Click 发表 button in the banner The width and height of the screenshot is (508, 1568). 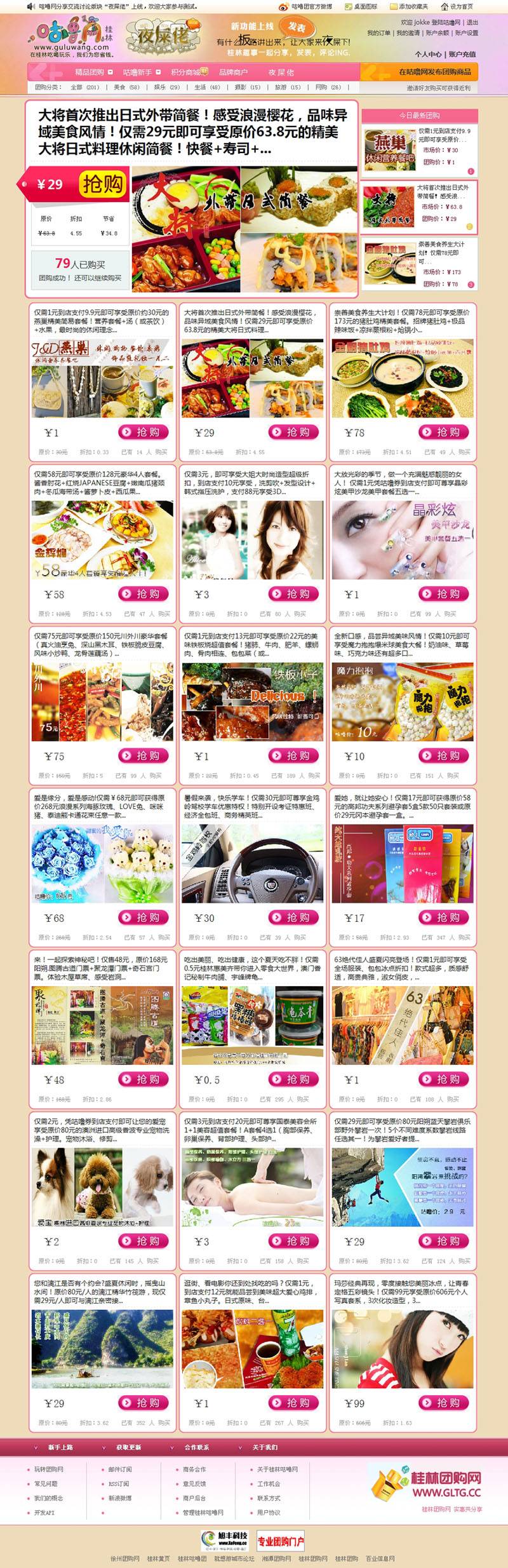(297, 27)
